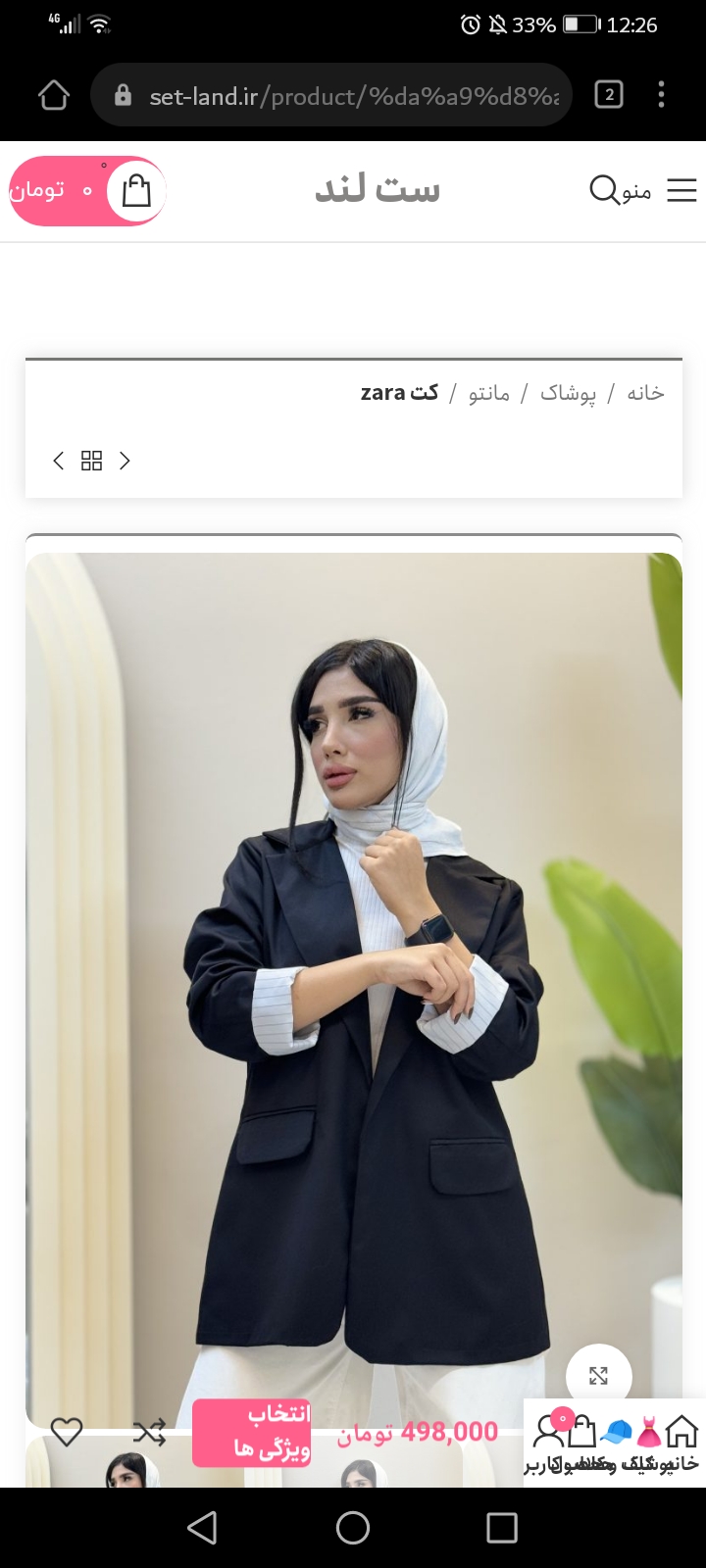Open the zara coat product photo

353,980
